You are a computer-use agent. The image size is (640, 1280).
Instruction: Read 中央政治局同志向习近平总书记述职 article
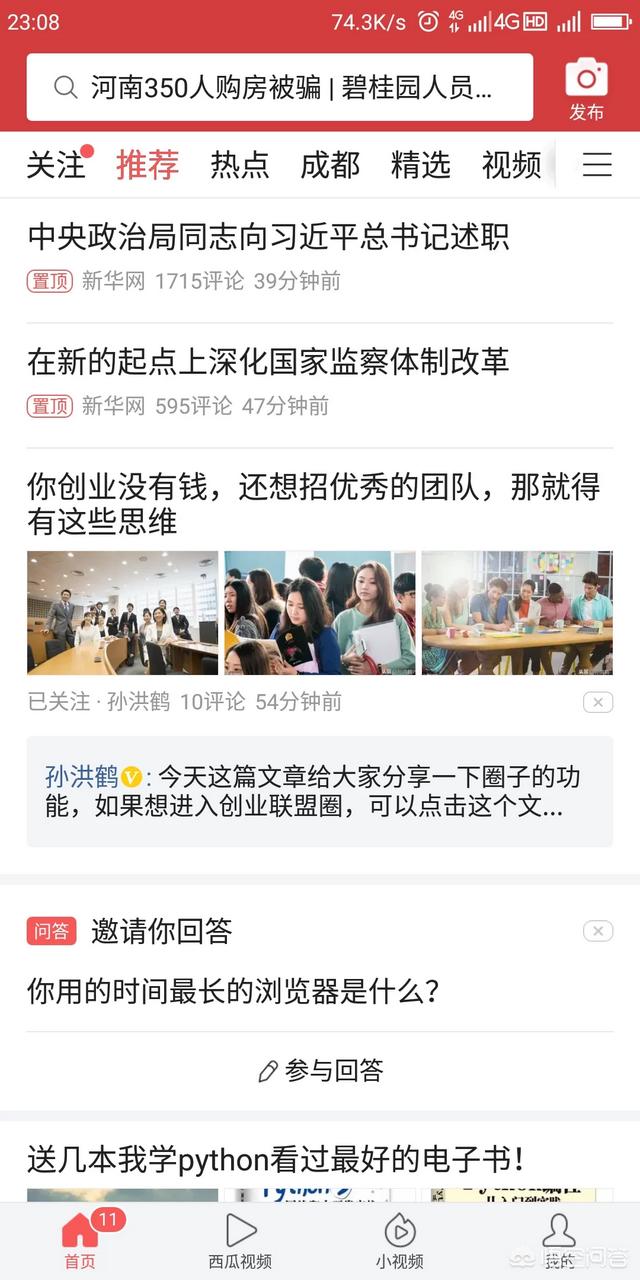click(268, 237)
